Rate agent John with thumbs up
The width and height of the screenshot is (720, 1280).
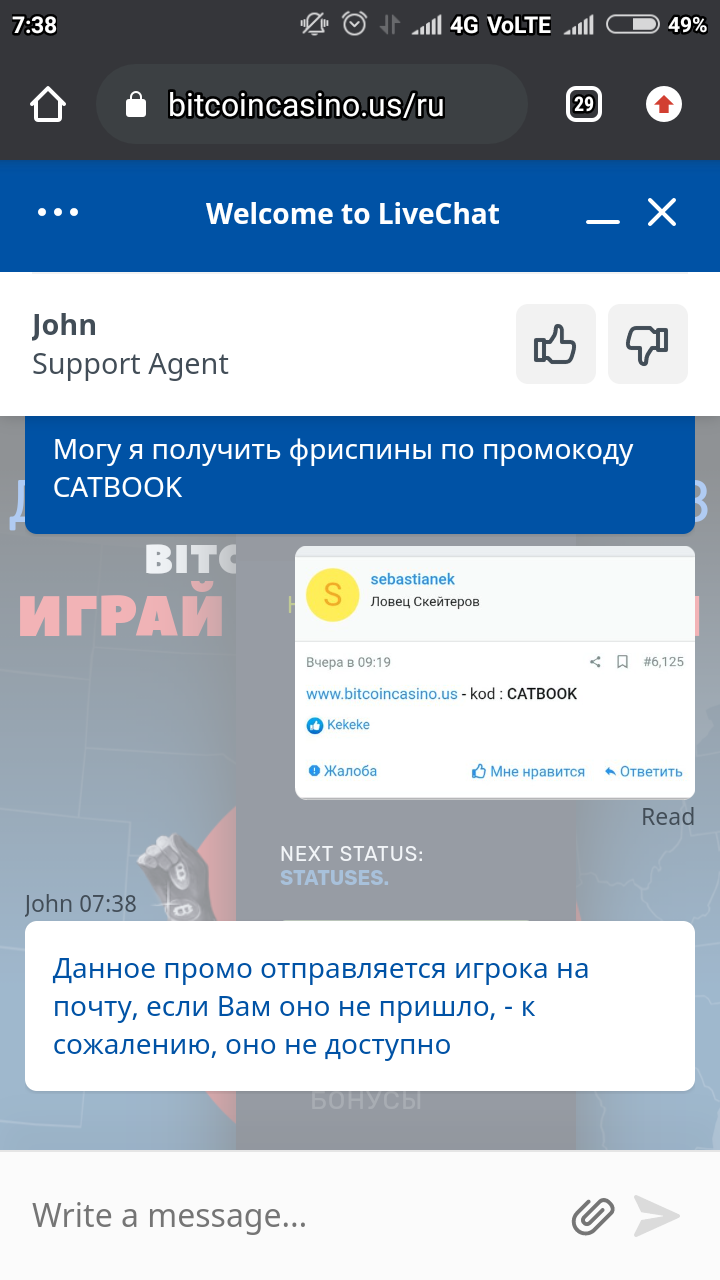coord(556,344)
